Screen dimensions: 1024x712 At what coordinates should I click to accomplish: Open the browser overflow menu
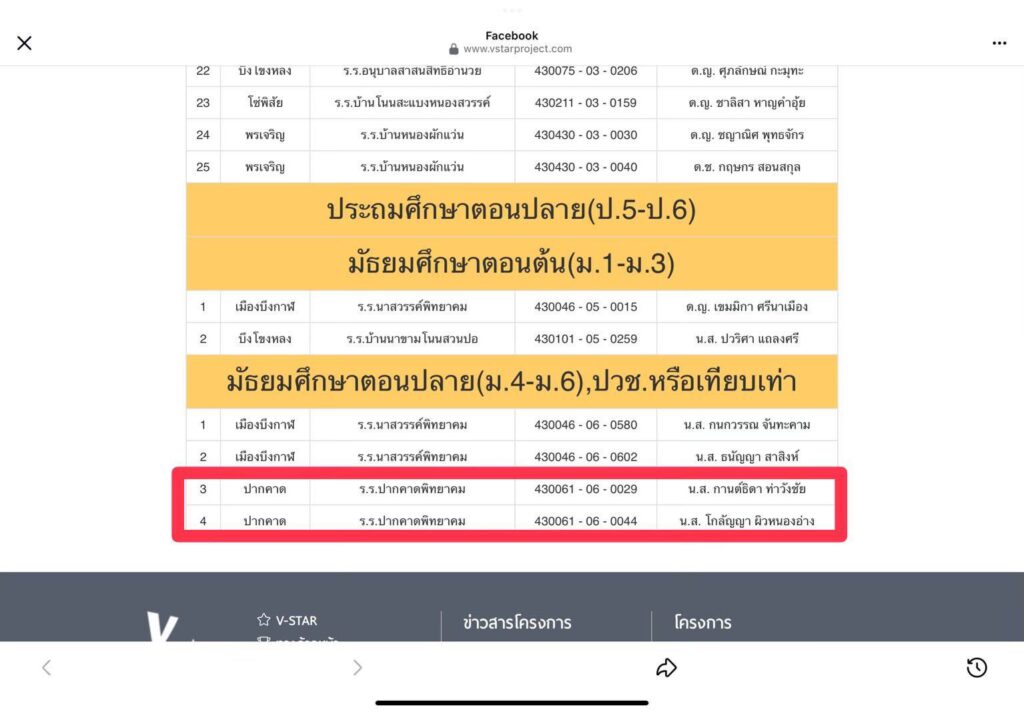click(x=999, y=43)
